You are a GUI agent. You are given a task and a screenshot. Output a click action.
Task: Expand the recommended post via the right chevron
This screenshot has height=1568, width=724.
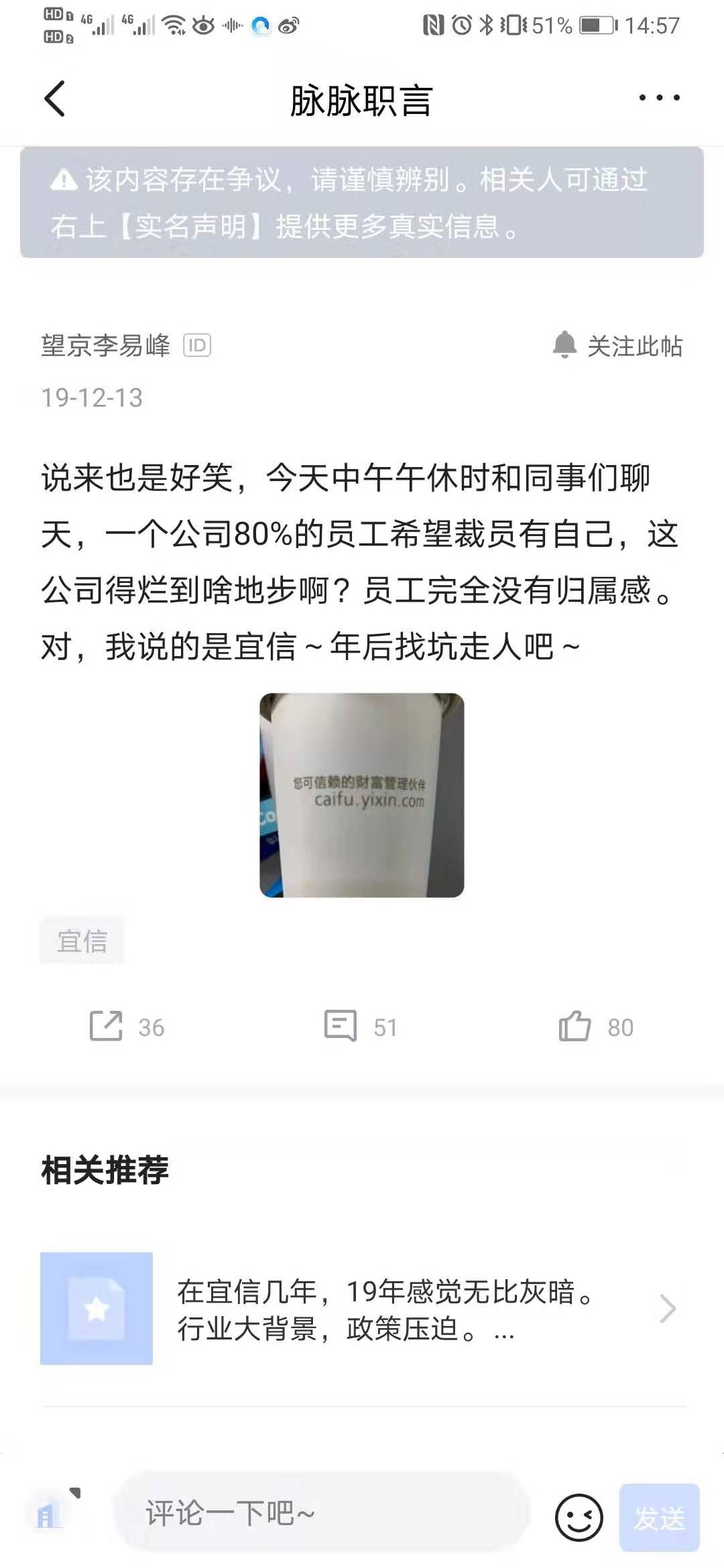tap(668, 1308)
